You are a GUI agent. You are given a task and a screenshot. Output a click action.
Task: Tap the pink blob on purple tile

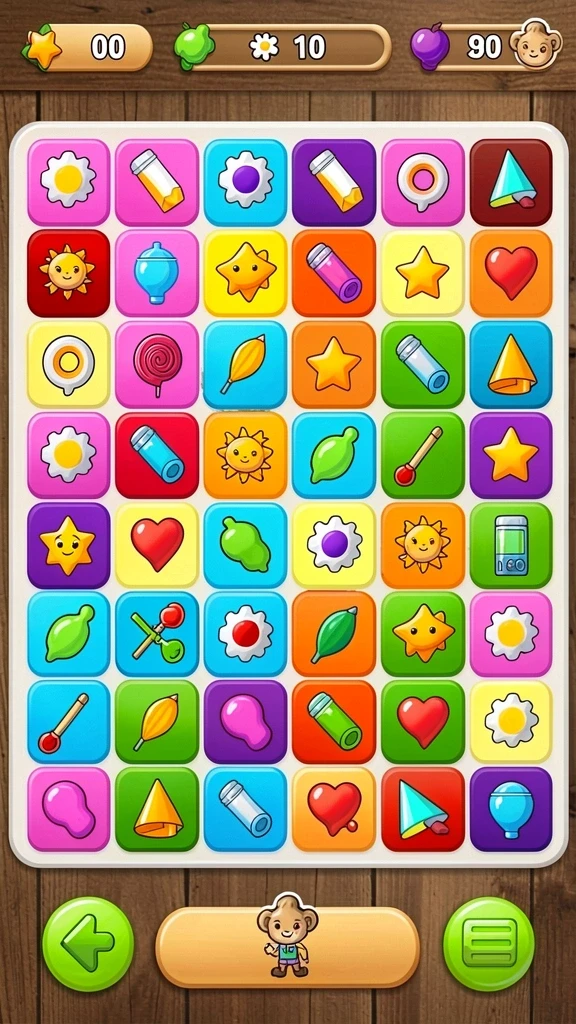pos(245,722)
